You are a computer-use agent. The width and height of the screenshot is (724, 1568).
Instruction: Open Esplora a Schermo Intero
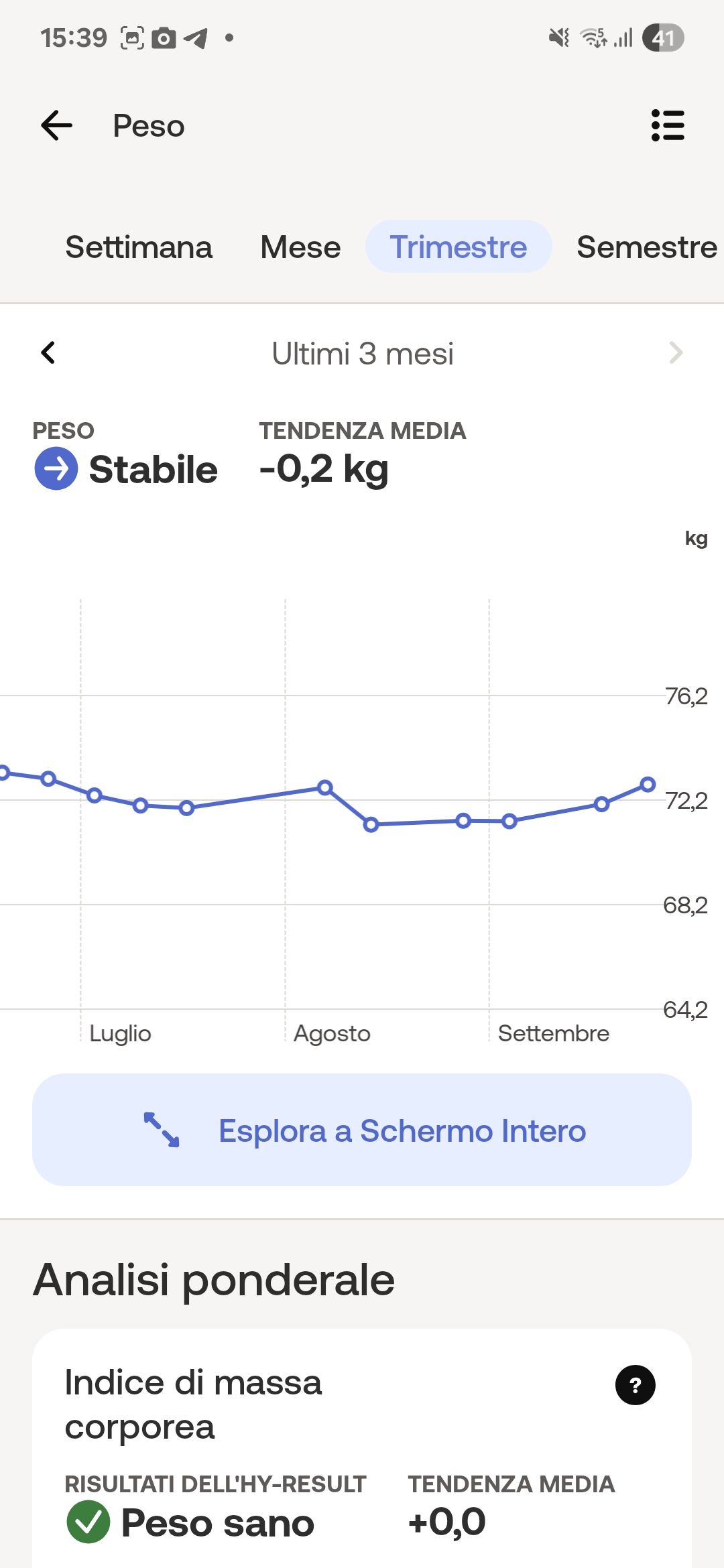pyautogui.click(x=401, y=1130)
